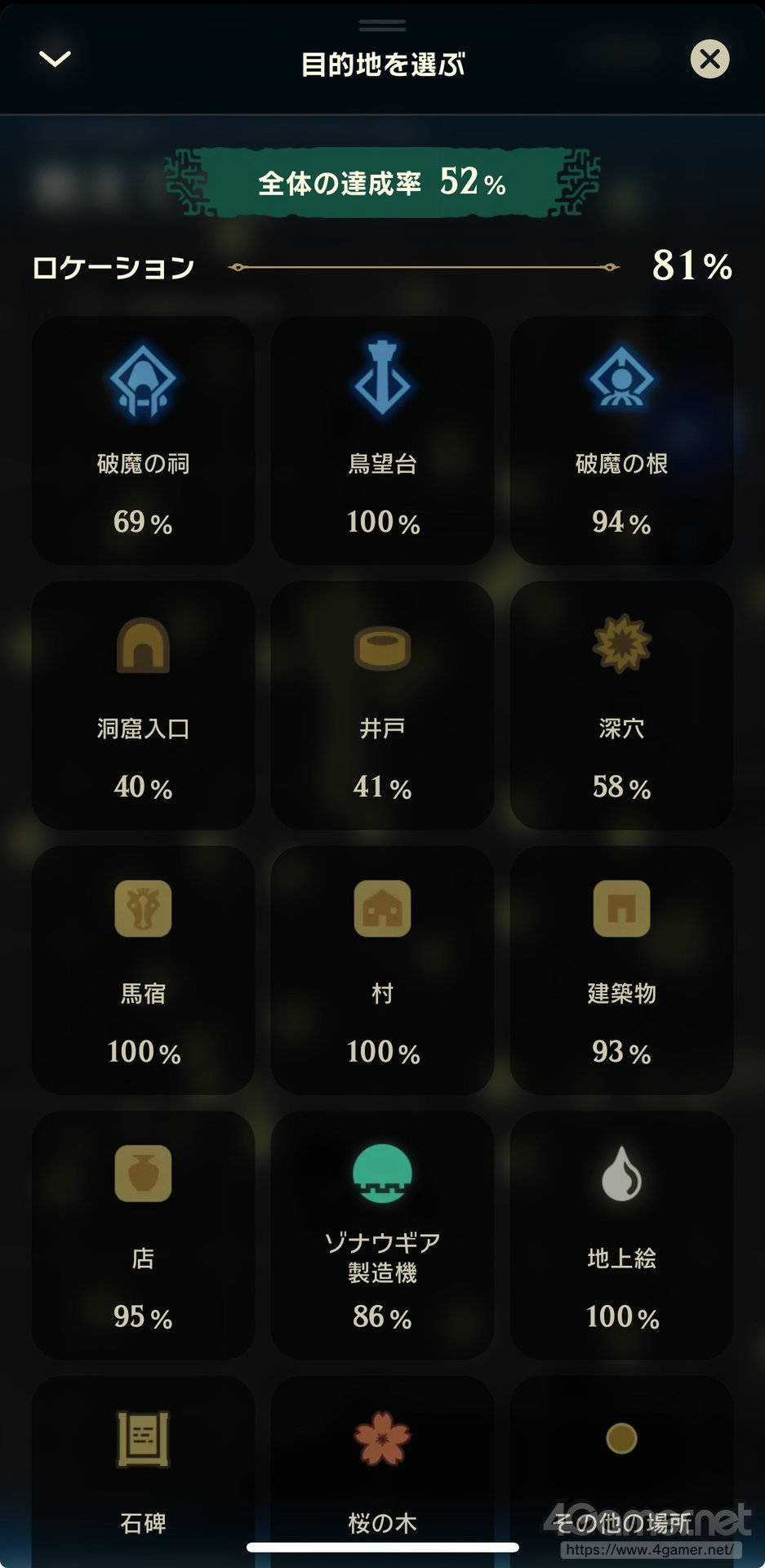Open the ゾナウギア製造機 category
This screenshot has height=1568, width=765.
(382, 1235)
